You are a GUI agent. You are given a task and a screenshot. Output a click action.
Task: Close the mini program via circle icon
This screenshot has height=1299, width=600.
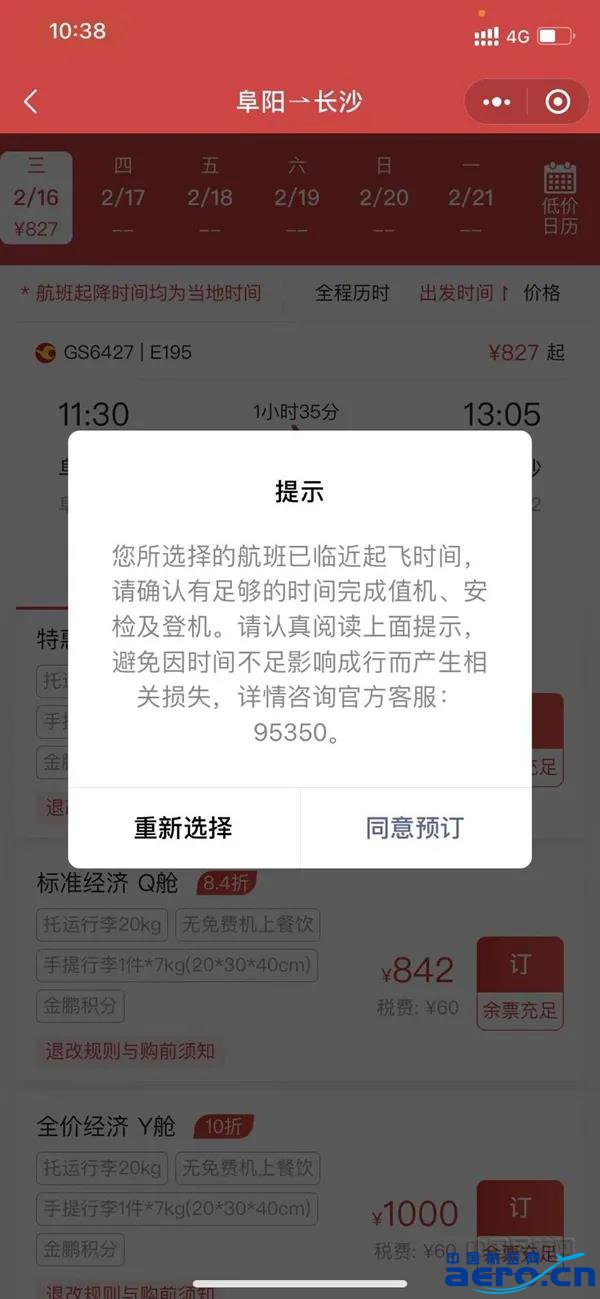[558, 102]
